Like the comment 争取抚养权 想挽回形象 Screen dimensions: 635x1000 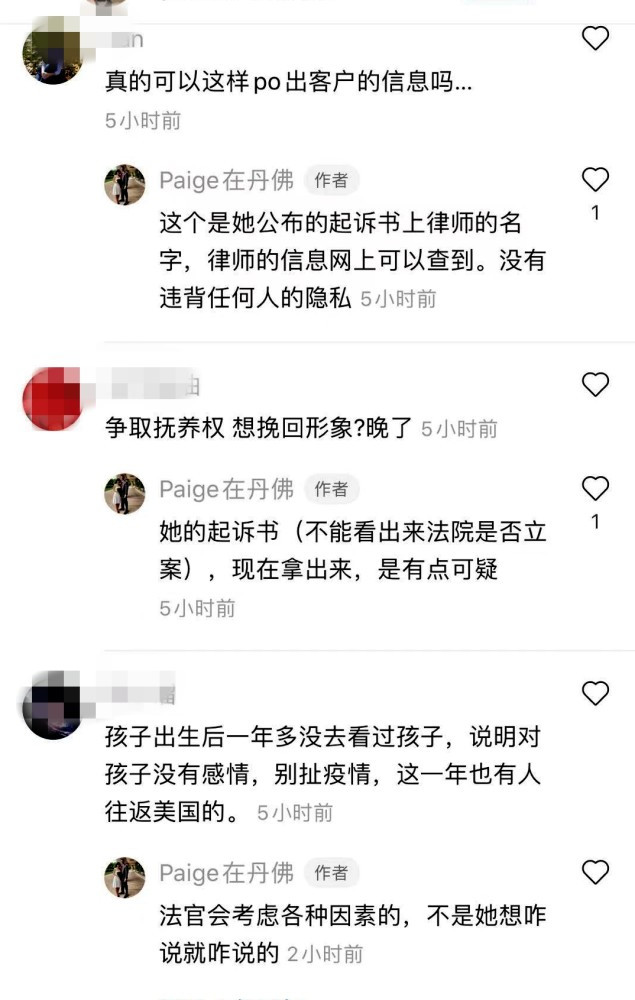pos(595,384)
